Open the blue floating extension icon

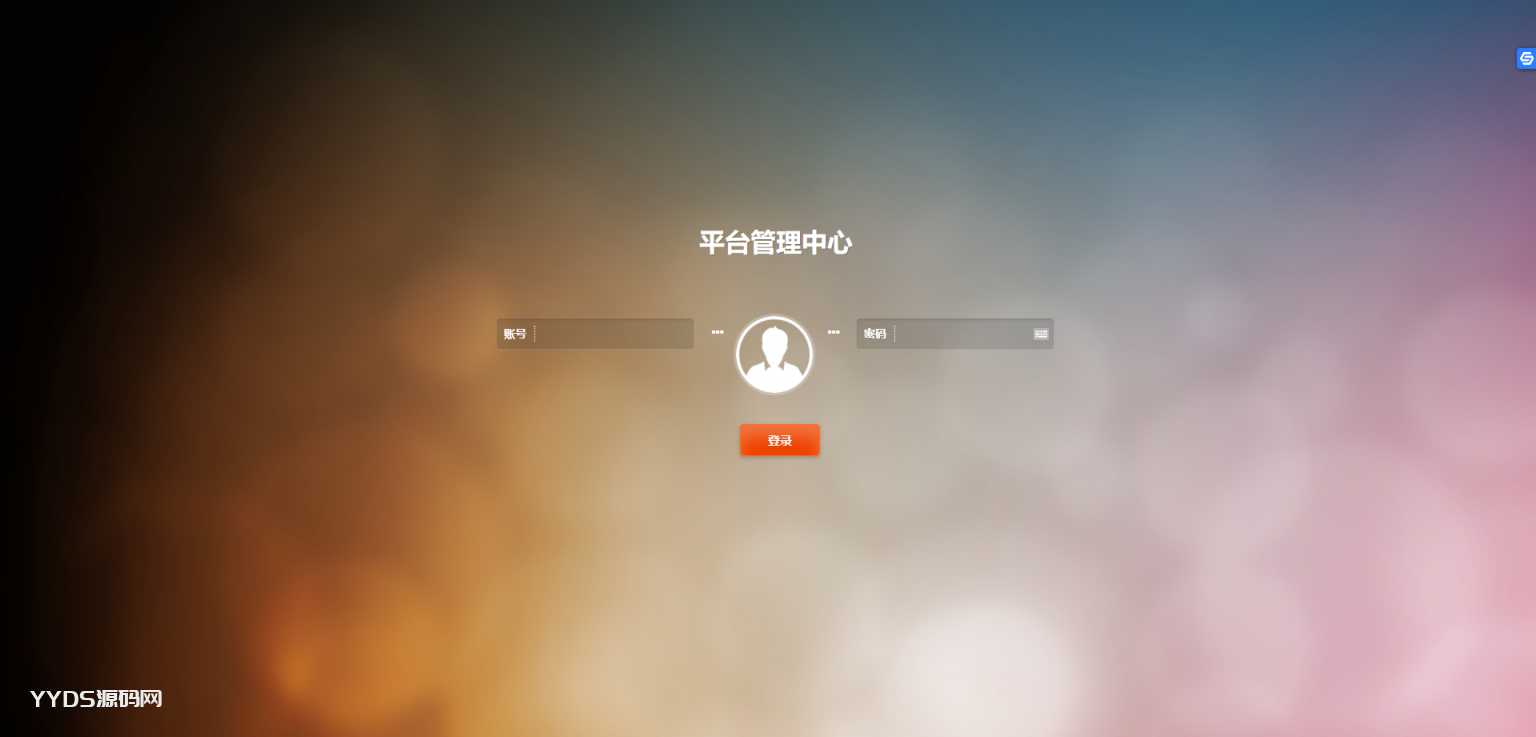click(1526, 59)
